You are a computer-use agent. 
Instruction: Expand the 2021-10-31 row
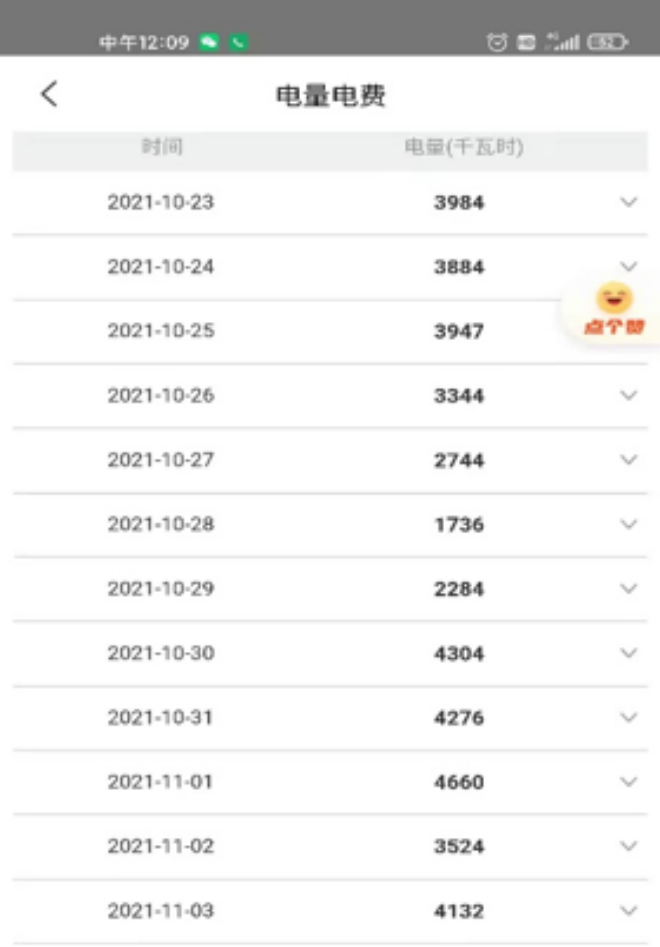coord(628,717)
